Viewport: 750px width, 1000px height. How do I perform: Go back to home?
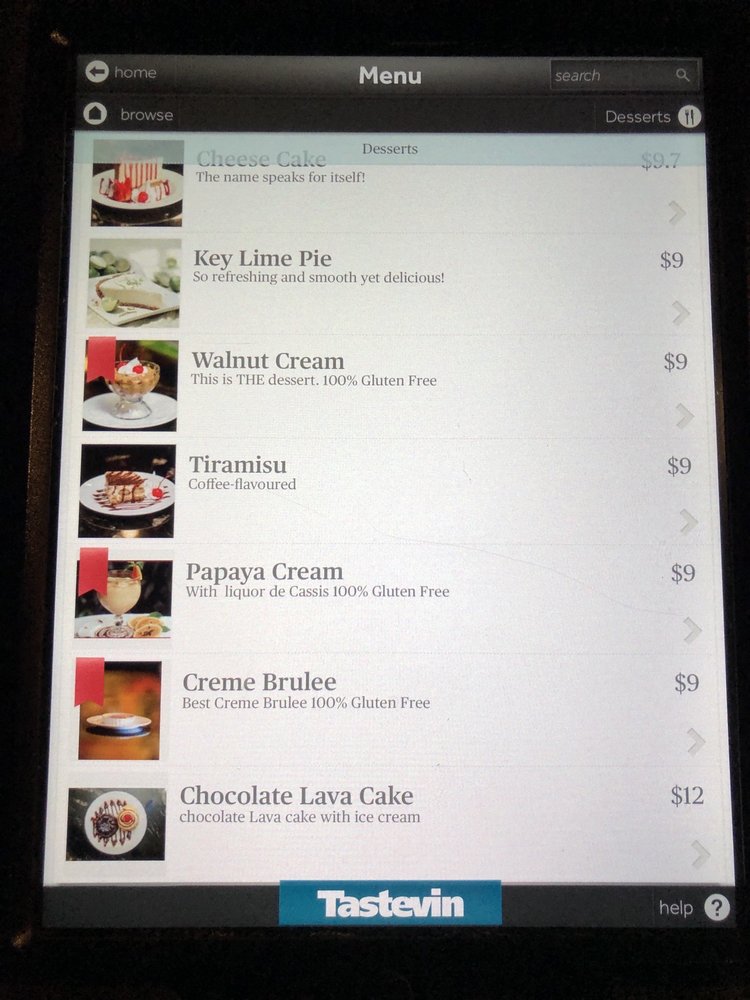click(121, 72)
